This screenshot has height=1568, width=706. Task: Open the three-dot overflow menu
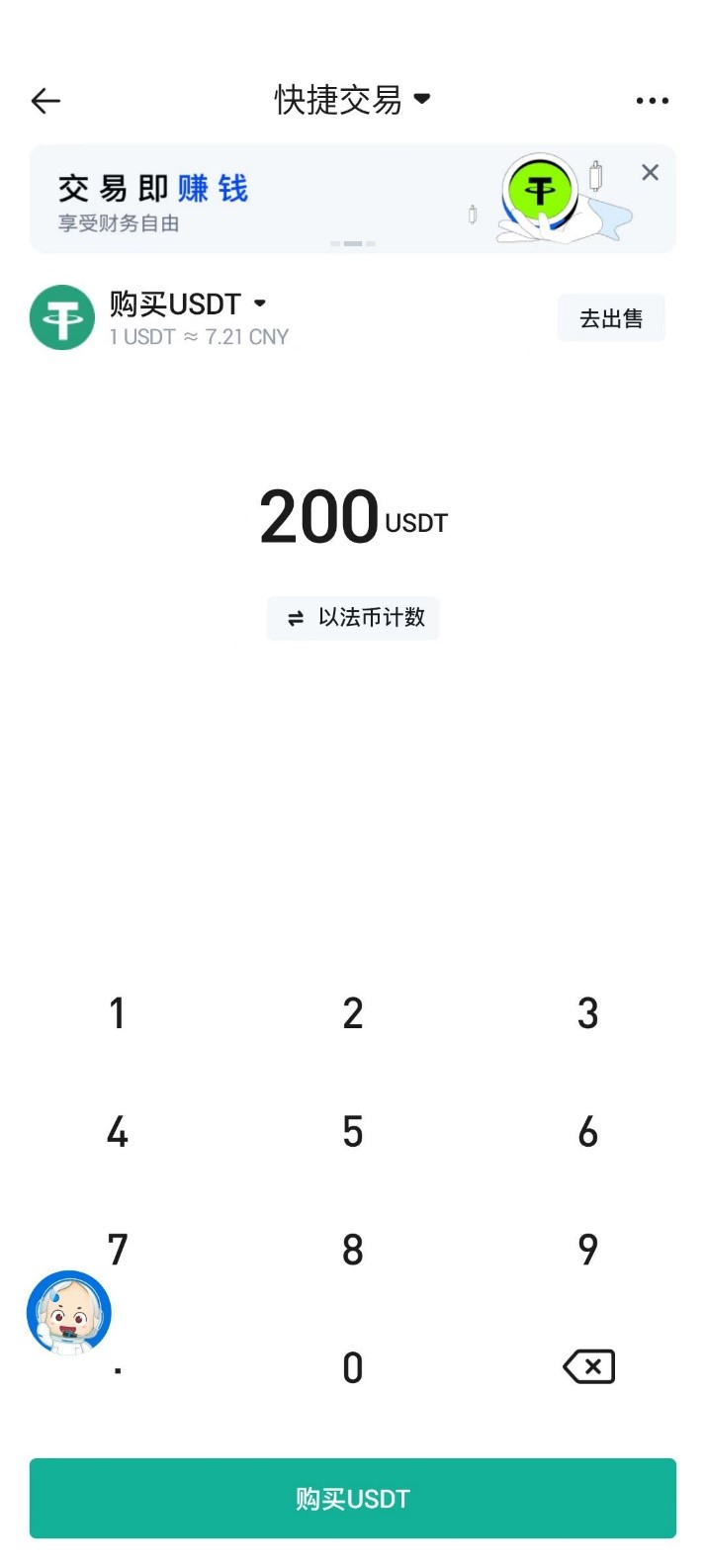(652, 101)
